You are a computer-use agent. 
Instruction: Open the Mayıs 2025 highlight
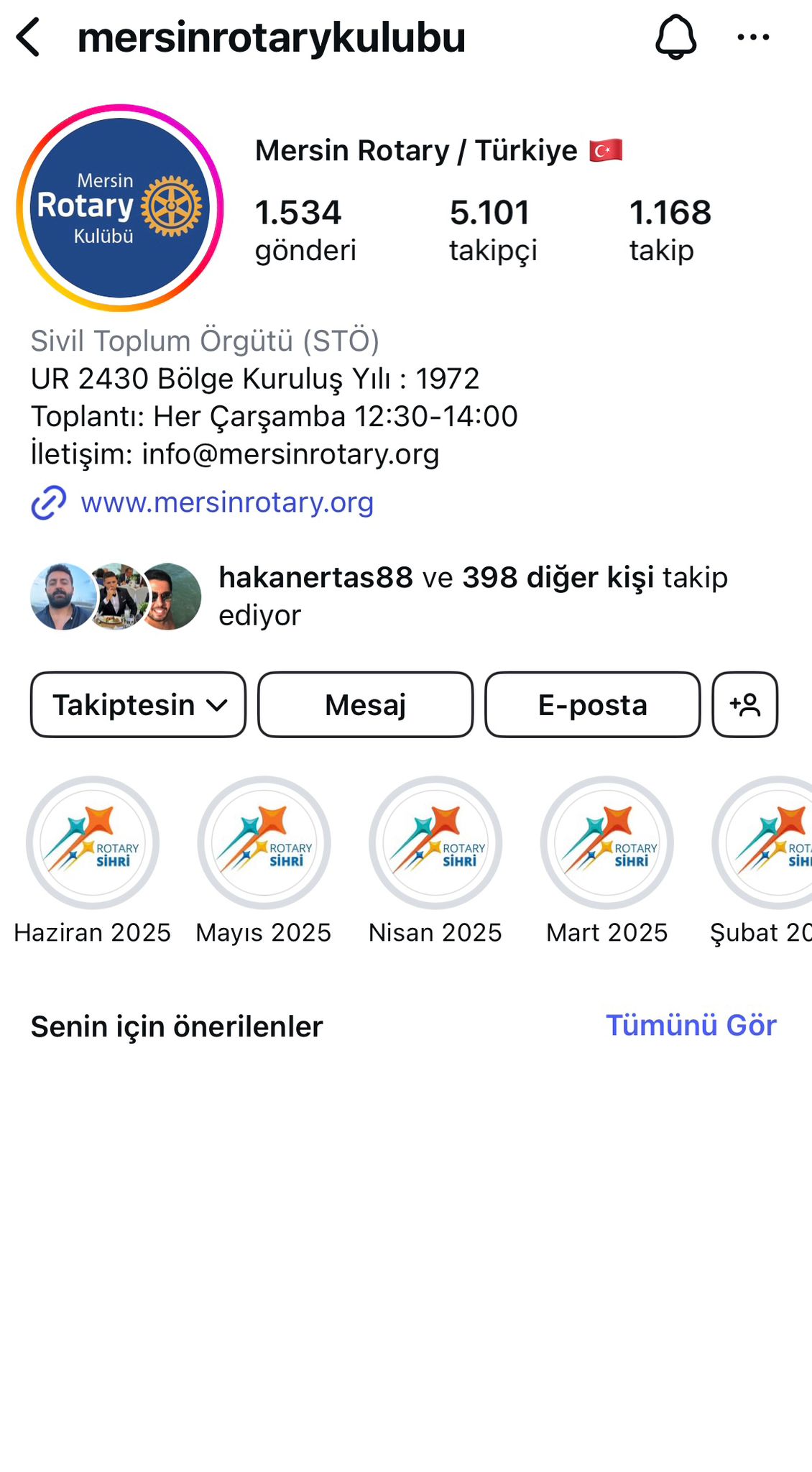tap(264, 860)
